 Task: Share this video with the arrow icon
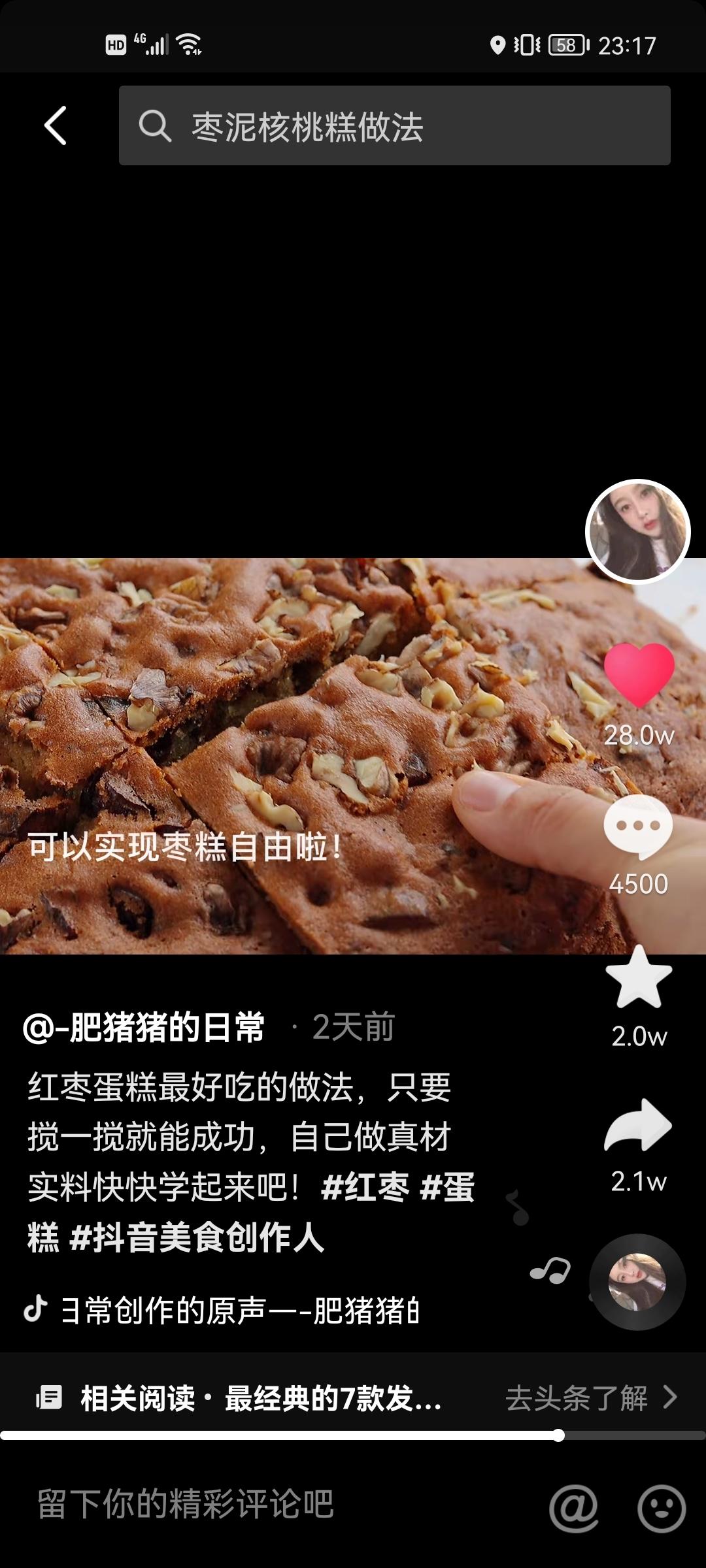click(638, 1125)
